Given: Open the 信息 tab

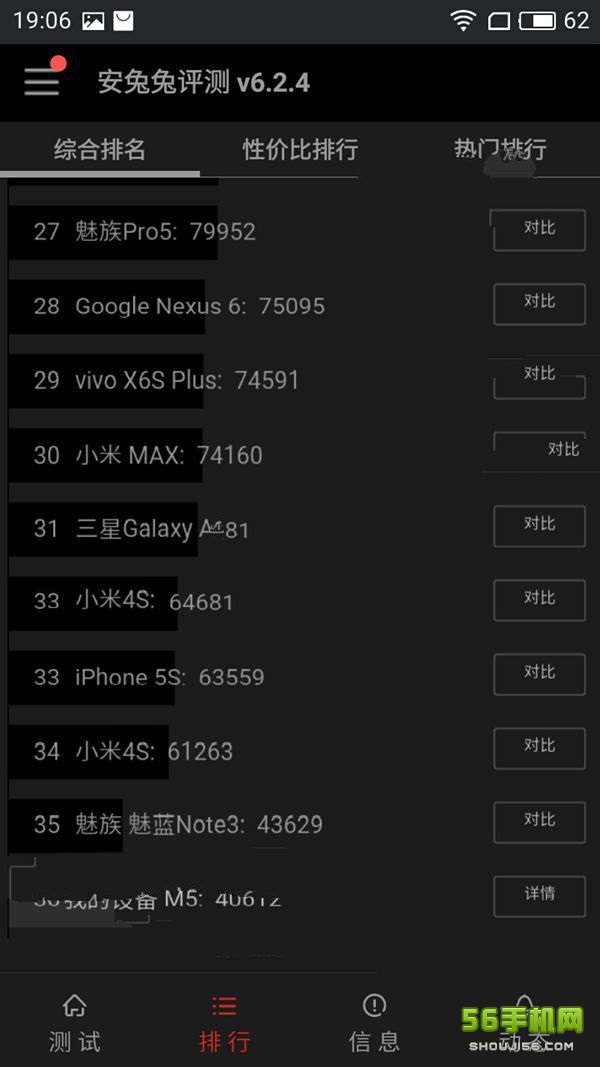Looking at the screenshot, I should [374, 1022].
